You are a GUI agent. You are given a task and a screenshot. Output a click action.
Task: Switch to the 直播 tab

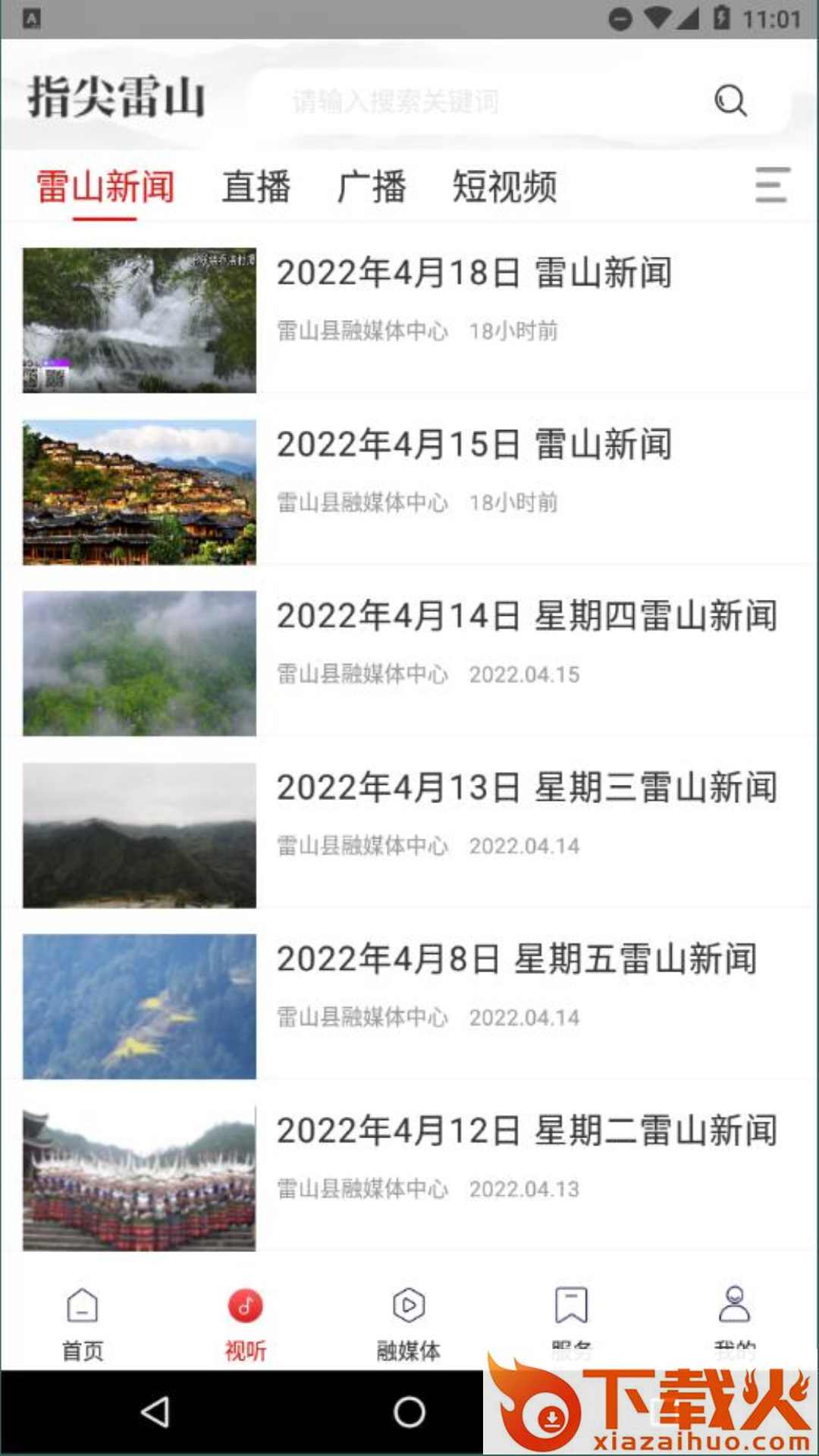tap(256, 187)
